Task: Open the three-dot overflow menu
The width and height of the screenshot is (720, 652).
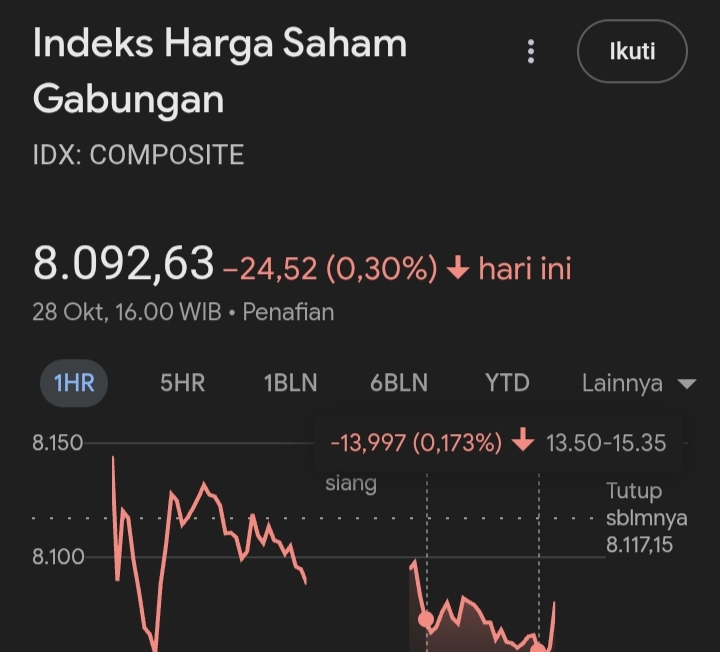Action: [531, 51]
